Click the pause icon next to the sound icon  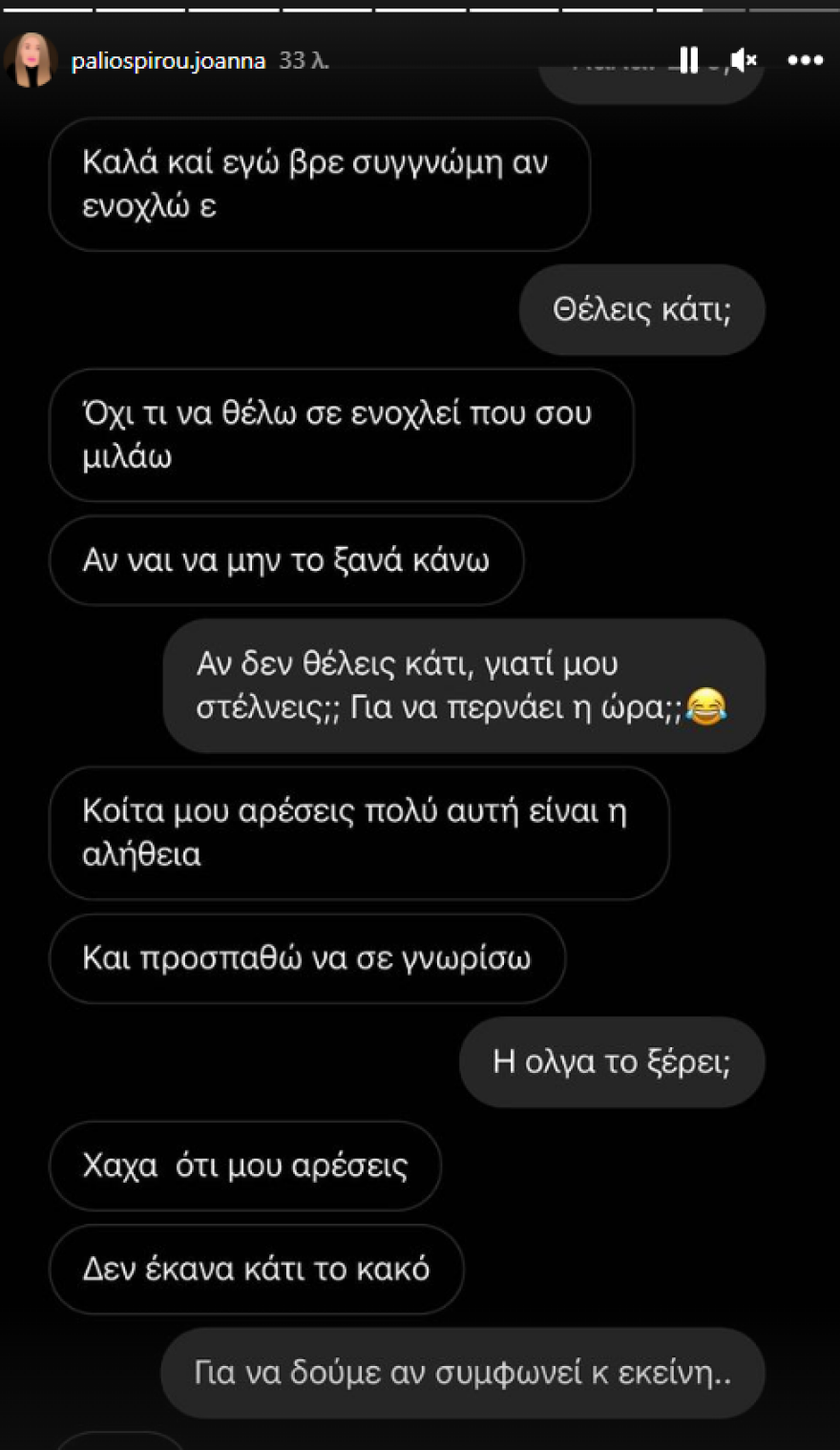coord(689,59)
